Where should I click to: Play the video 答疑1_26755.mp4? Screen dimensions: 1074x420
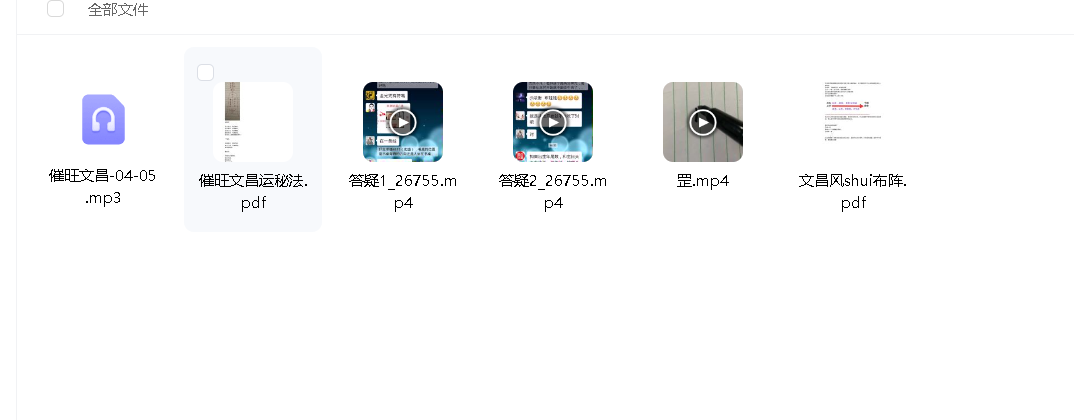403,122
